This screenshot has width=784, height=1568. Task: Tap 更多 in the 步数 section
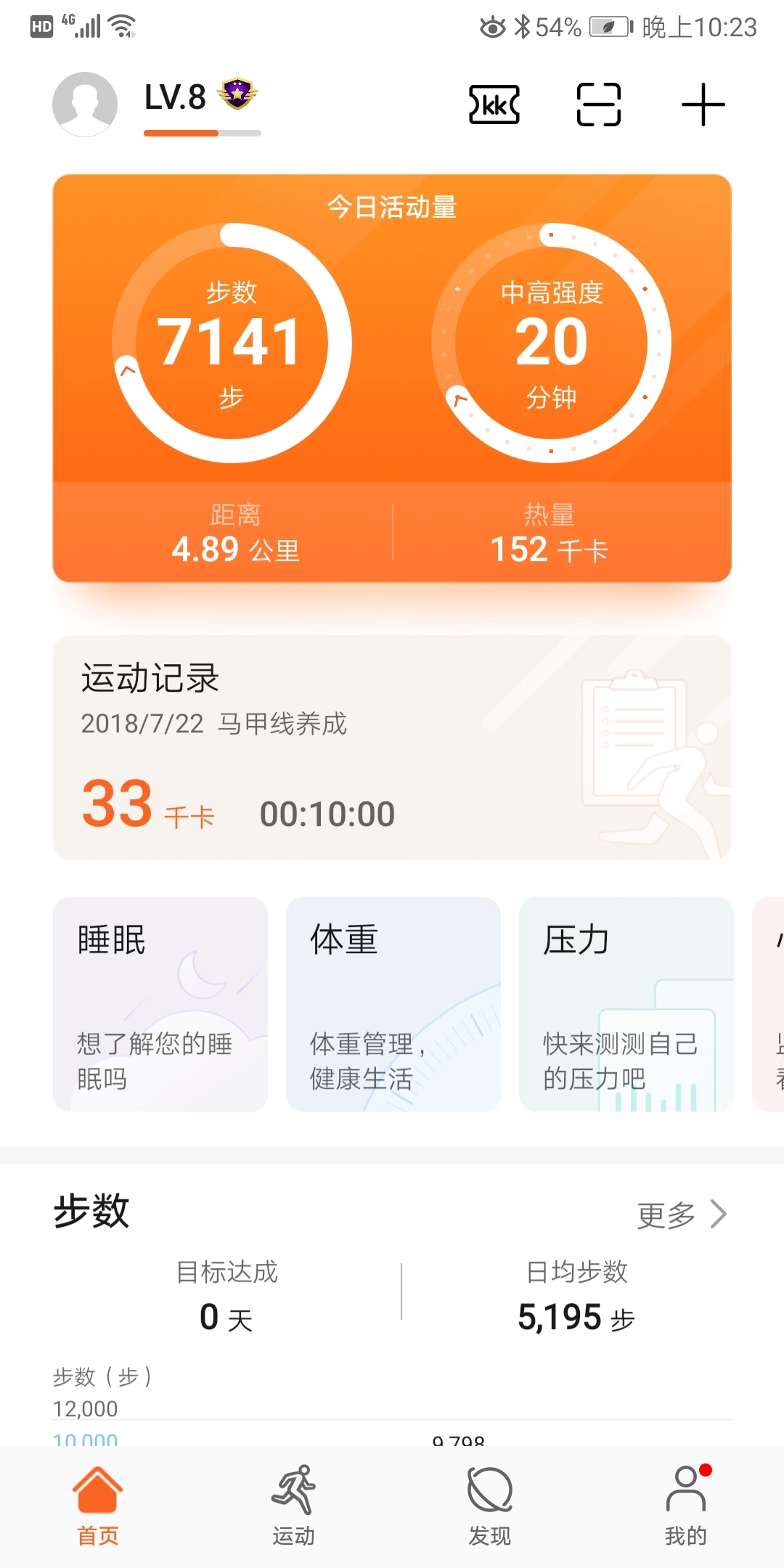pyautogui.click(x=682, y=1214)
